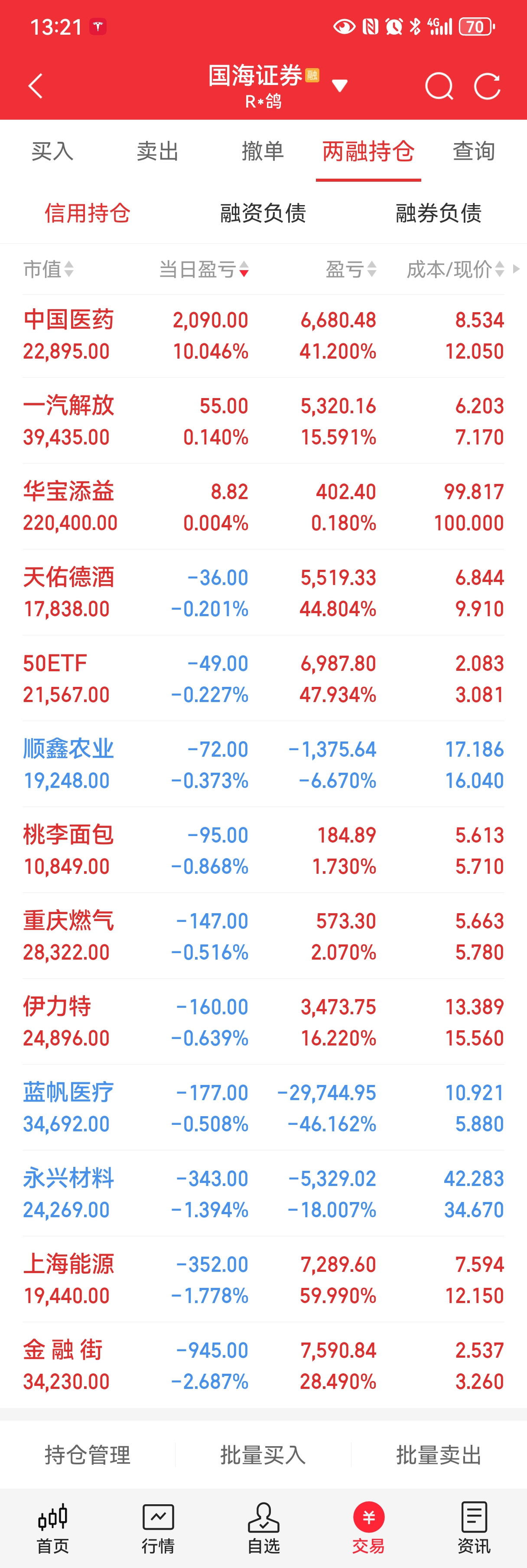Open the 查询 tab
Screen dimensions: 527x1568
[x=473, y=151]
